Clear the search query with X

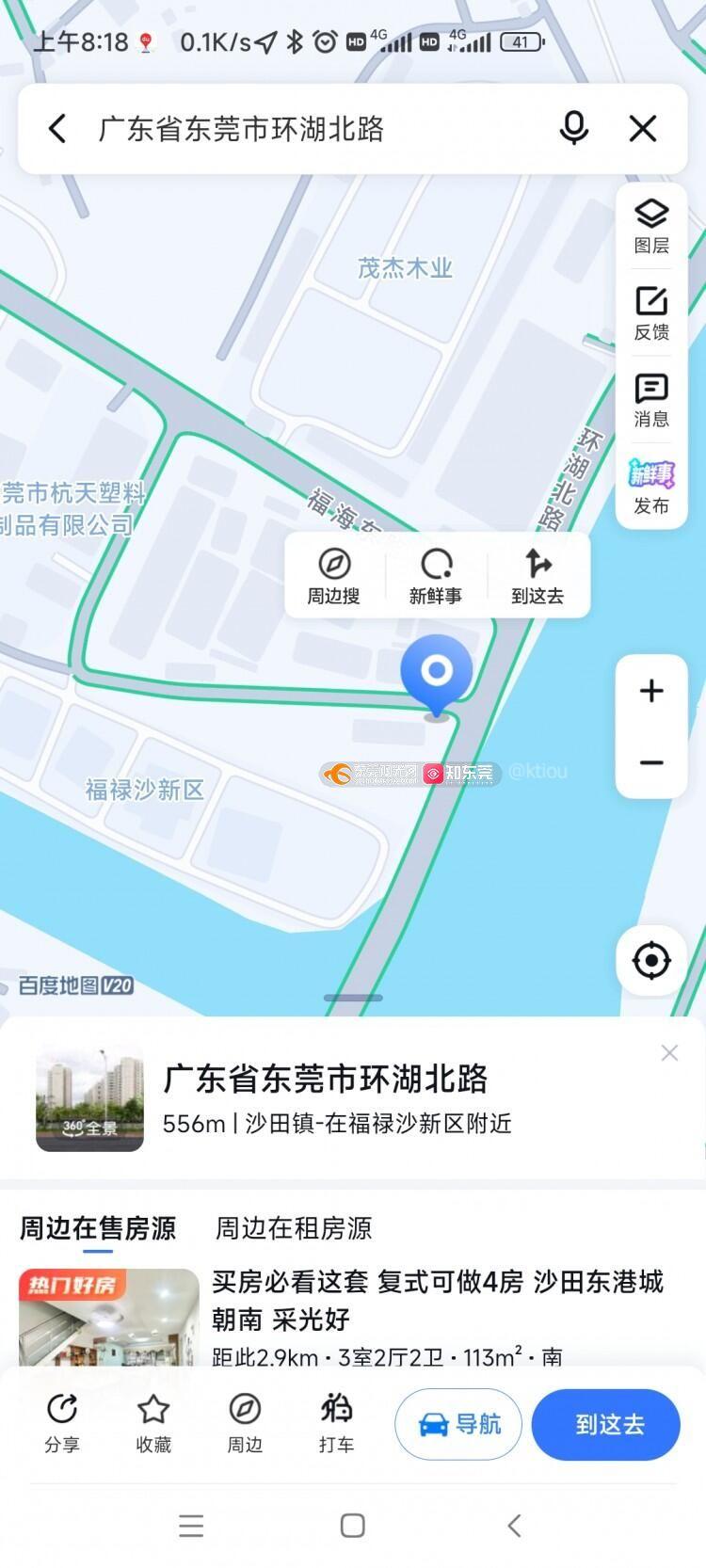point(643,128)
